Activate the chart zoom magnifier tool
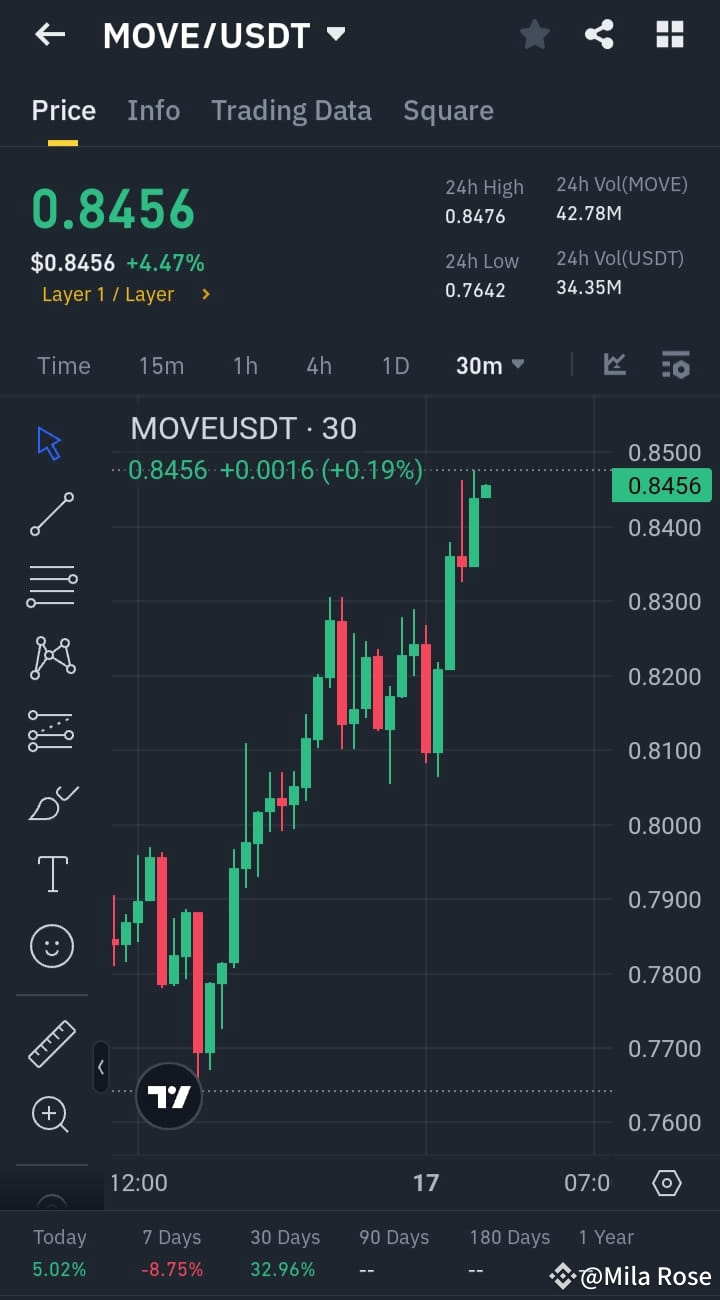This screenshot has height=1300, width=720. point(50,1114)
